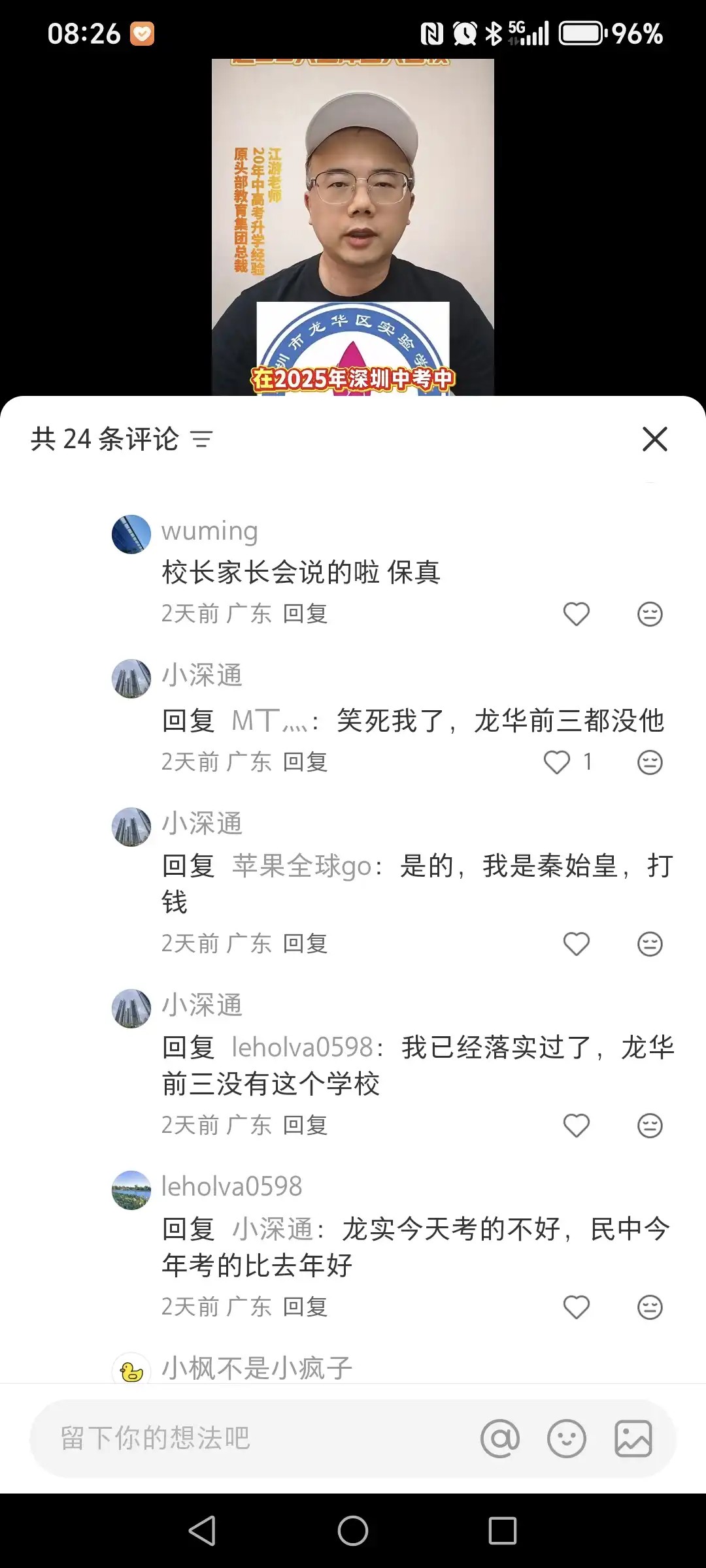
Task: Close the comments panel
Action: pyautogui.click(x=654, y=439)
